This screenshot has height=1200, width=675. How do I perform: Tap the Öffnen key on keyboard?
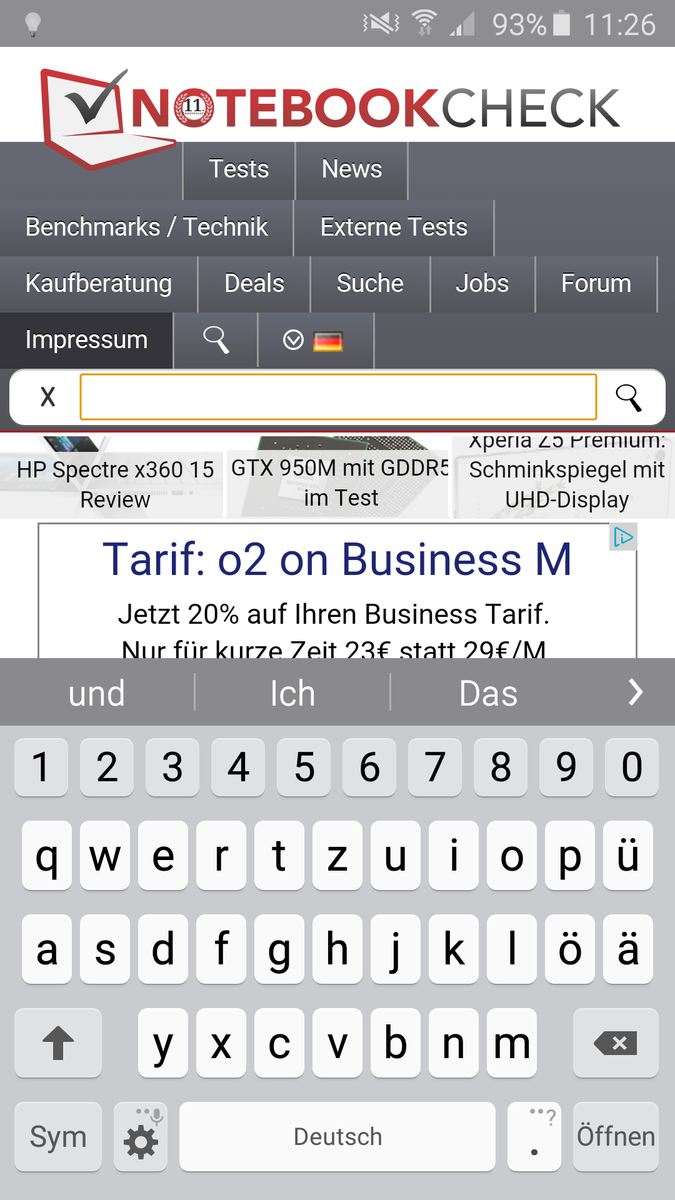tap(615, 1137)
